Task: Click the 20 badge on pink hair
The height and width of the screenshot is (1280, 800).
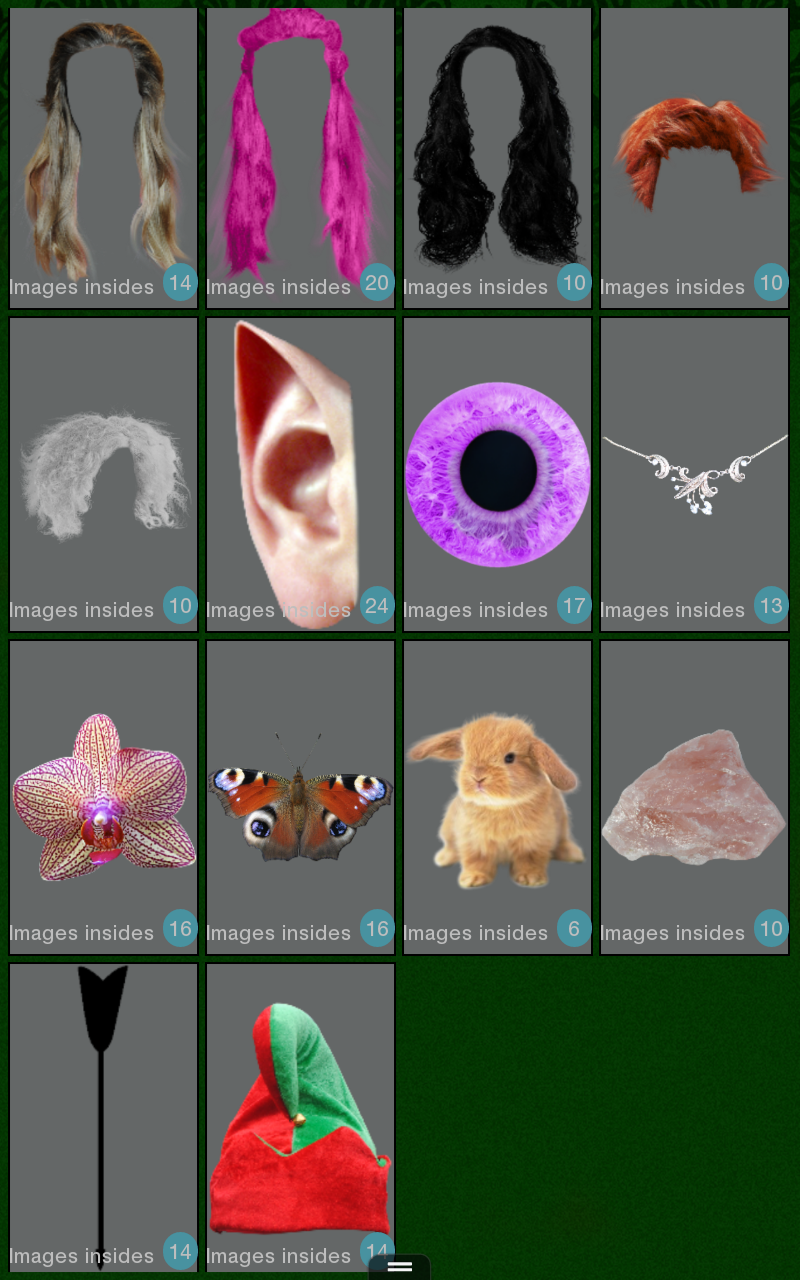Action: point(378,283)
